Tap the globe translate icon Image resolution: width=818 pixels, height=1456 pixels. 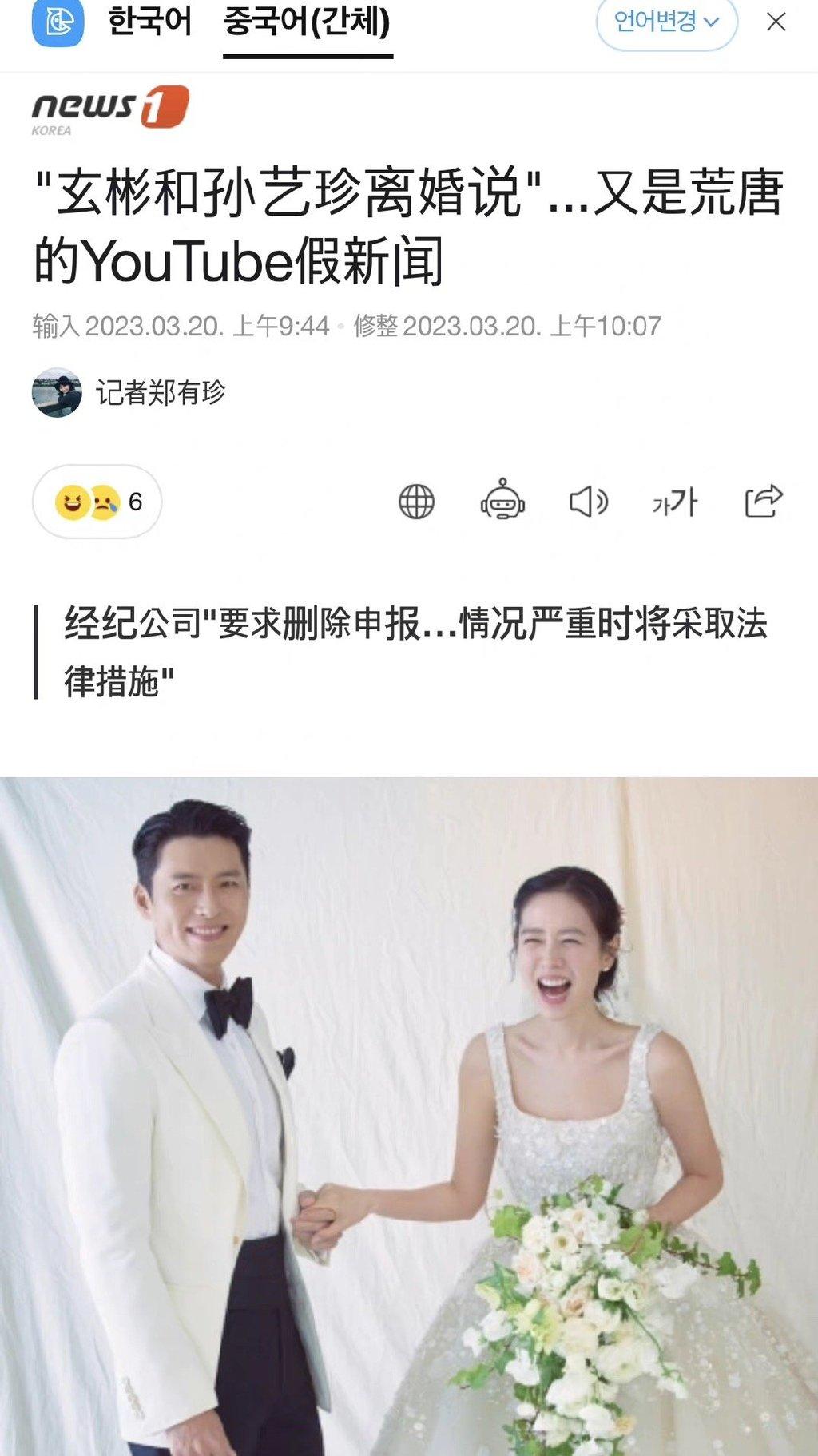pyautogui.click(x=416, y=502)
